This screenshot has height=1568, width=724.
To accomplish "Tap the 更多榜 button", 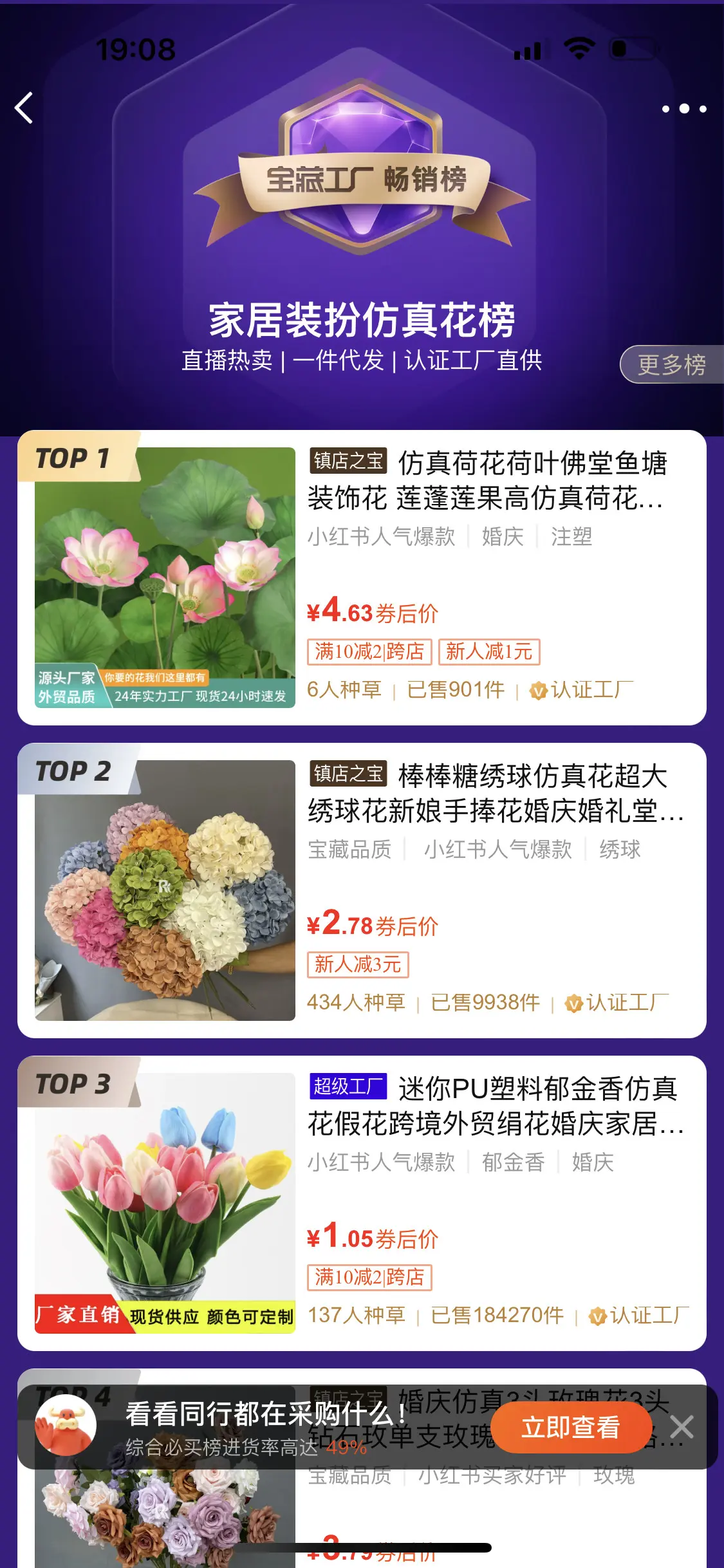I will point(671,364).
